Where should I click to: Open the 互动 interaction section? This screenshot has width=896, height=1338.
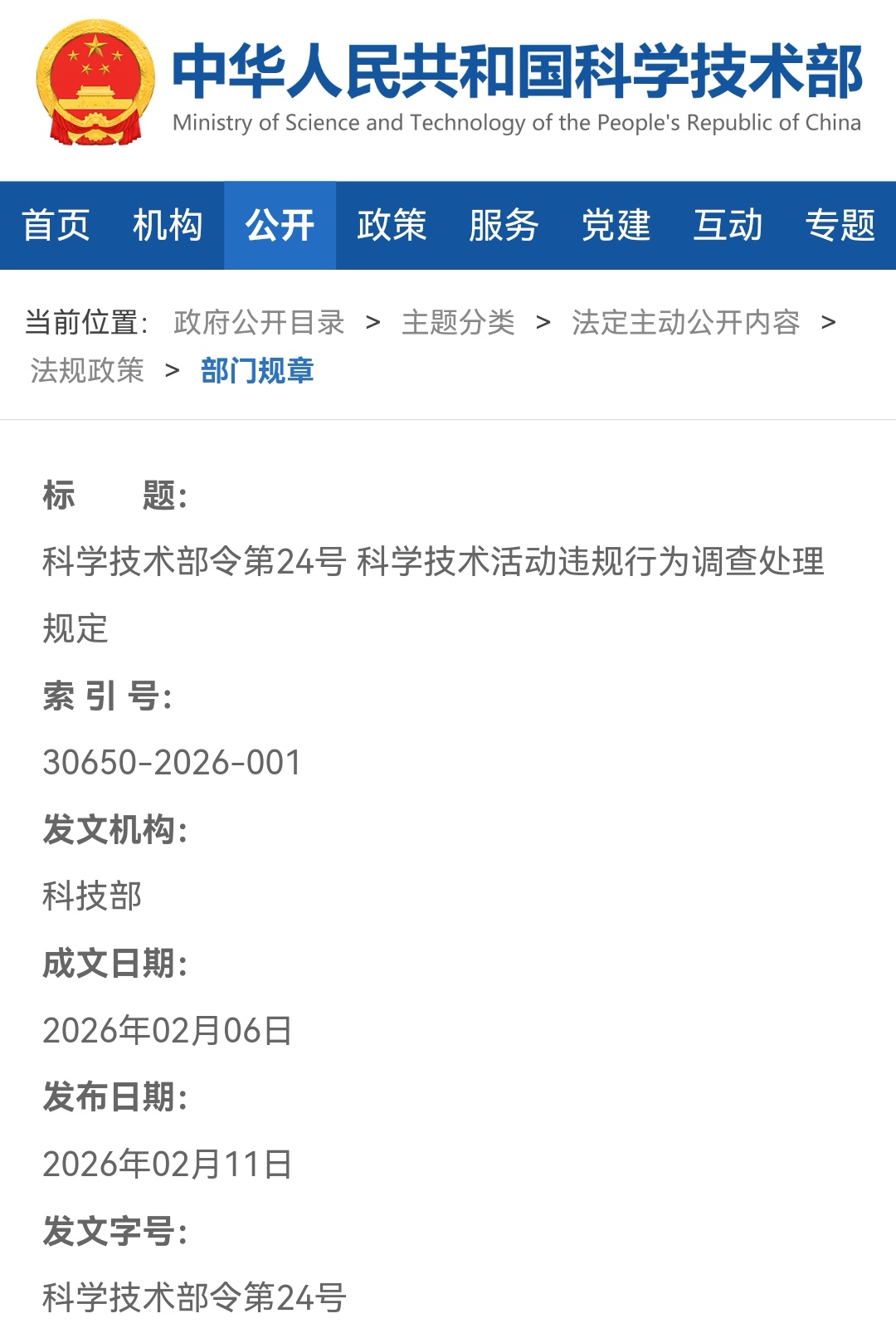(727, 226)
